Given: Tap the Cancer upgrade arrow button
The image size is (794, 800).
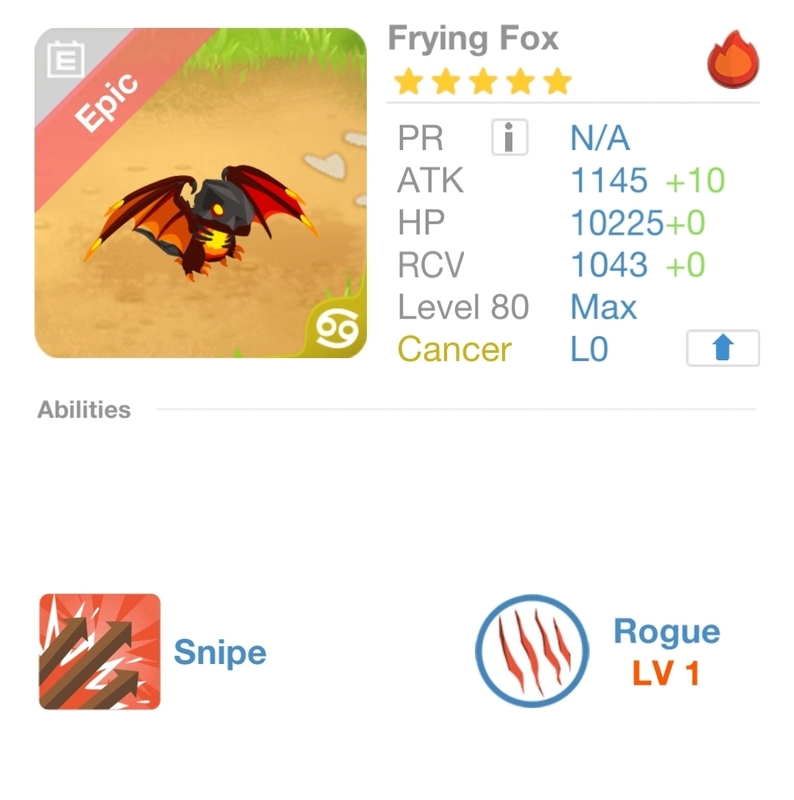Looking at the screenshot, I should click(722, 349).
